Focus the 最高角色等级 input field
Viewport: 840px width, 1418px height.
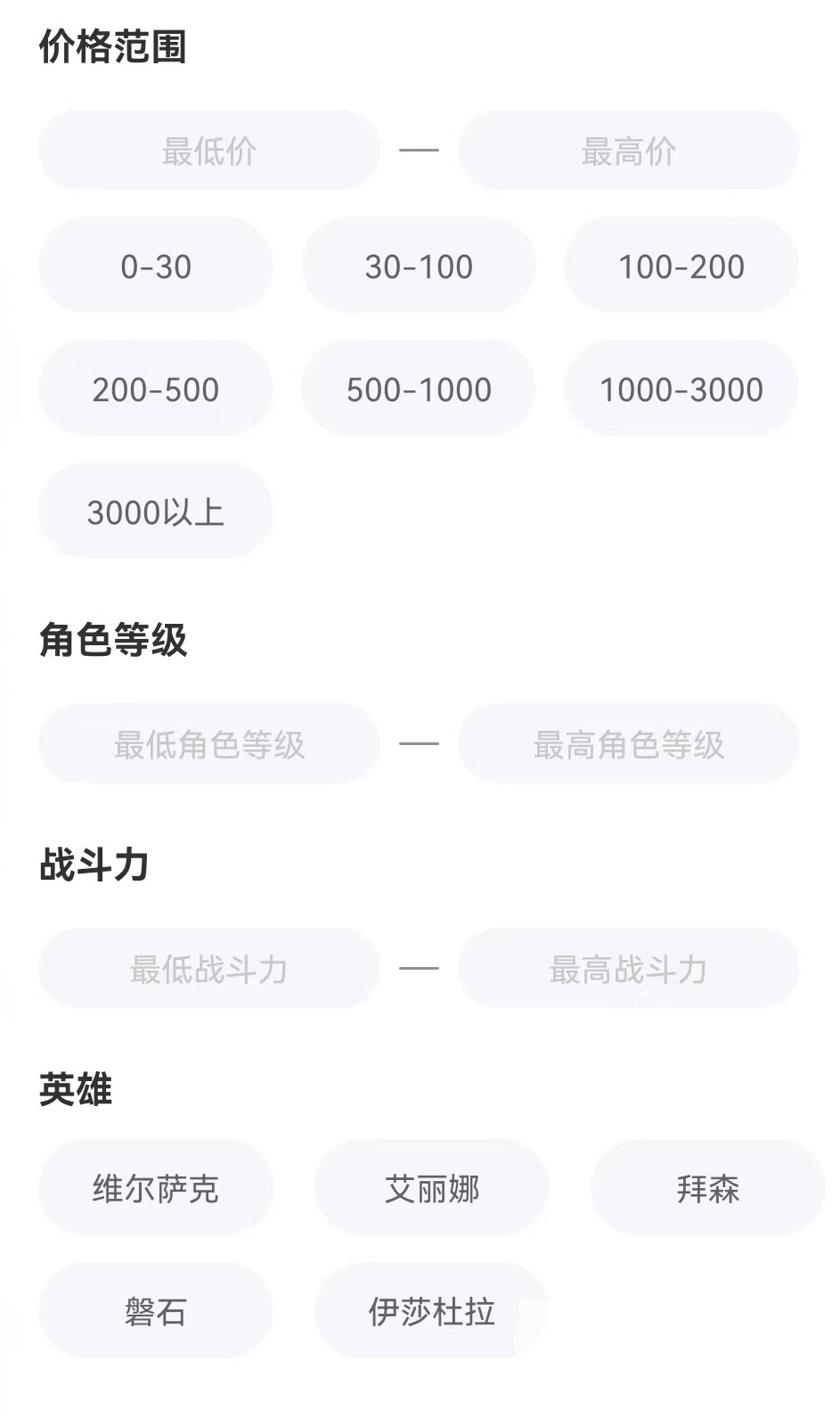point(628,743)
